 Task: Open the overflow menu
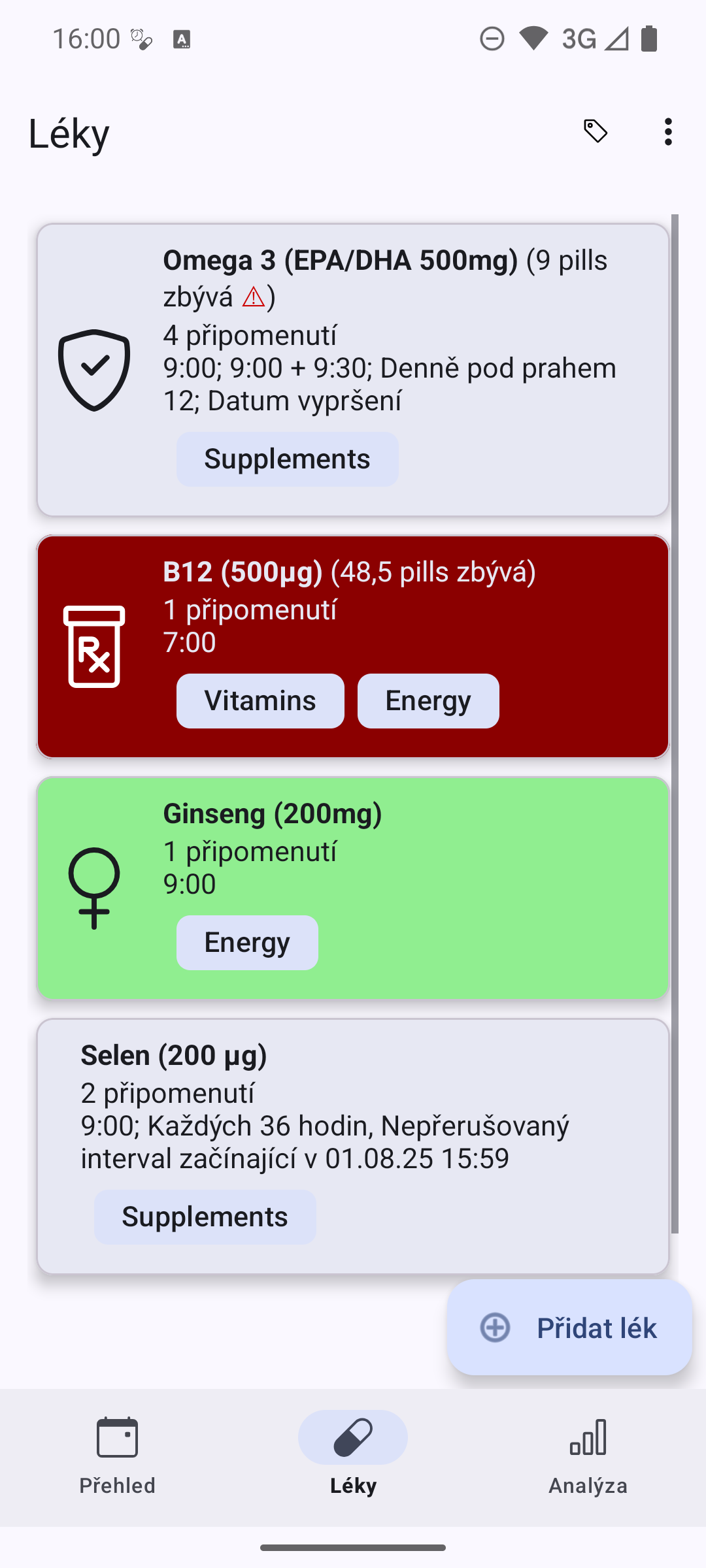click(x=667, y=132)
